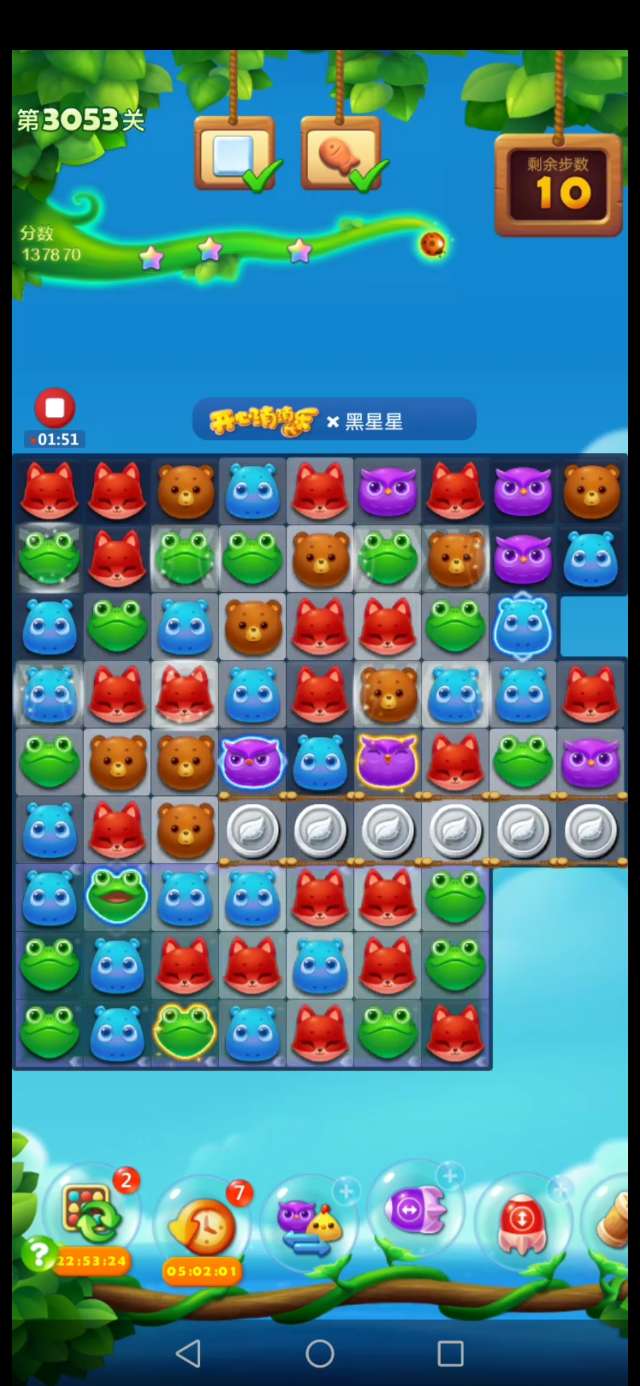Go to the home screen
The width and height of the screenshot is (640, 1386).
click(320, 1353)
